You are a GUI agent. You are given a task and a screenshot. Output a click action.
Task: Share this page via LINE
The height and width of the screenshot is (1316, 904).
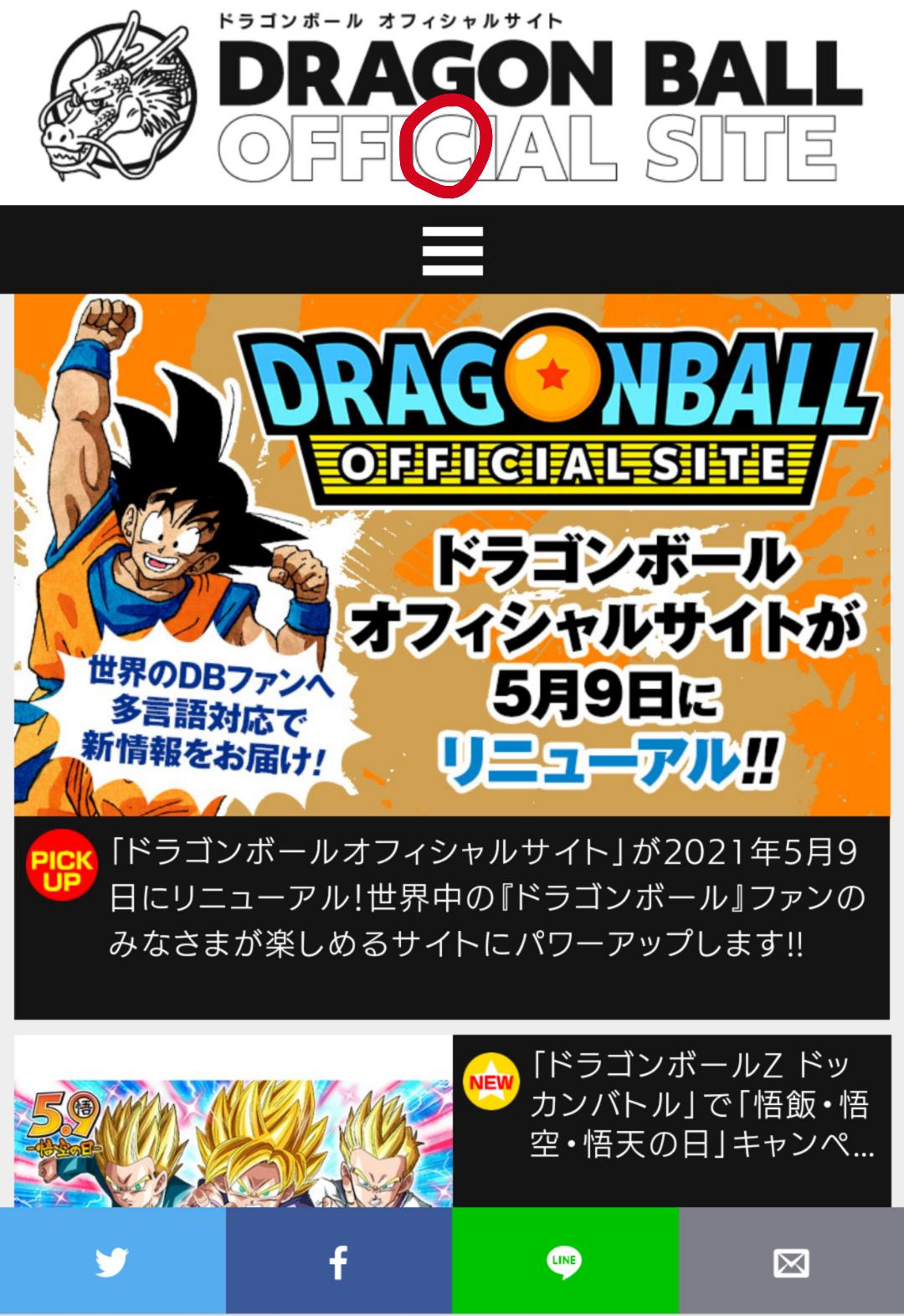click(565, 1262)
